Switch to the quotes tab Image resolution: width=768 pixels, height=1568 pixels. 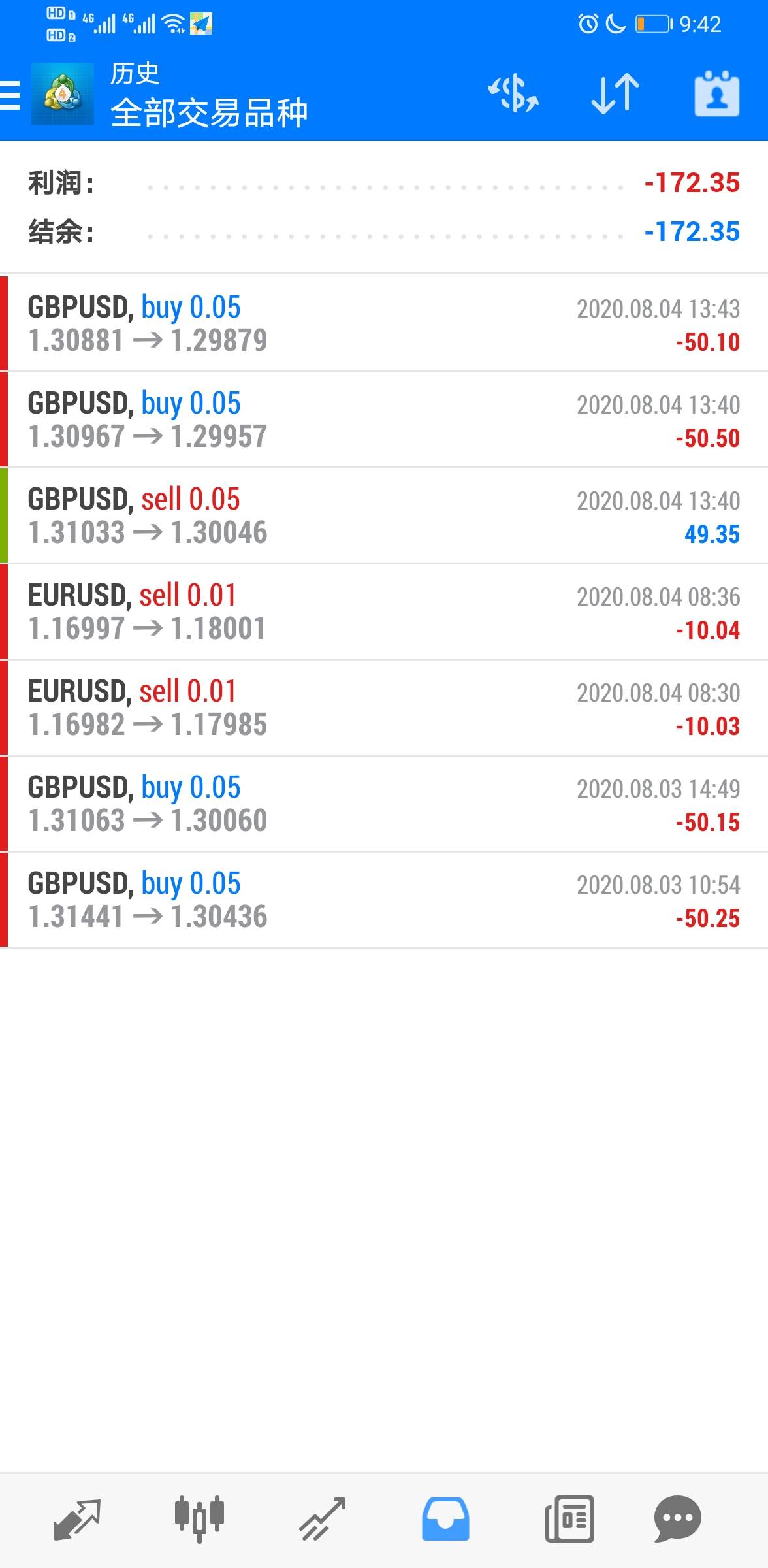click(x=77, y=1518)
